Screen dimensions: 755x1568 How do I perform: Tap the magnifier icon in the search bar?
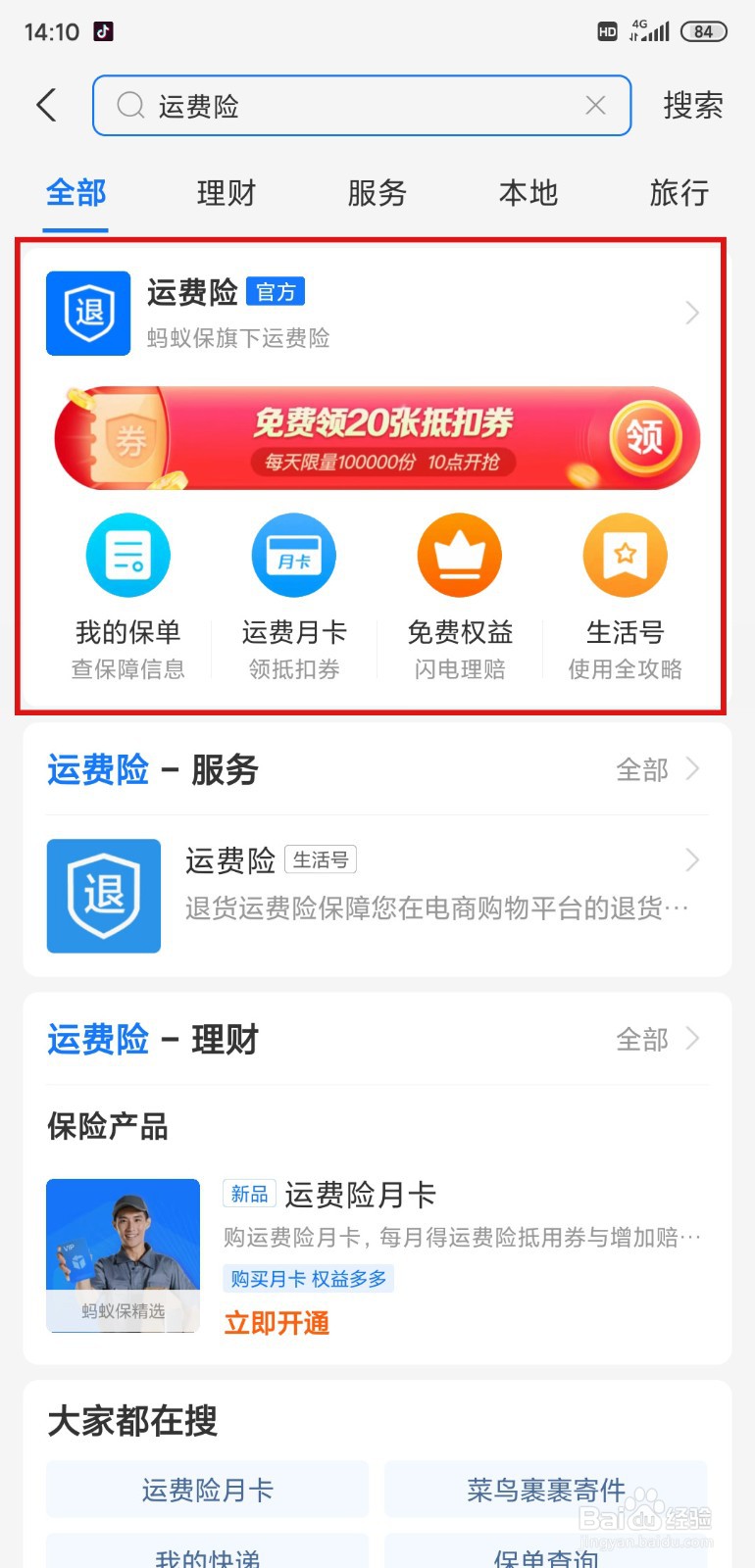(129, 105)
